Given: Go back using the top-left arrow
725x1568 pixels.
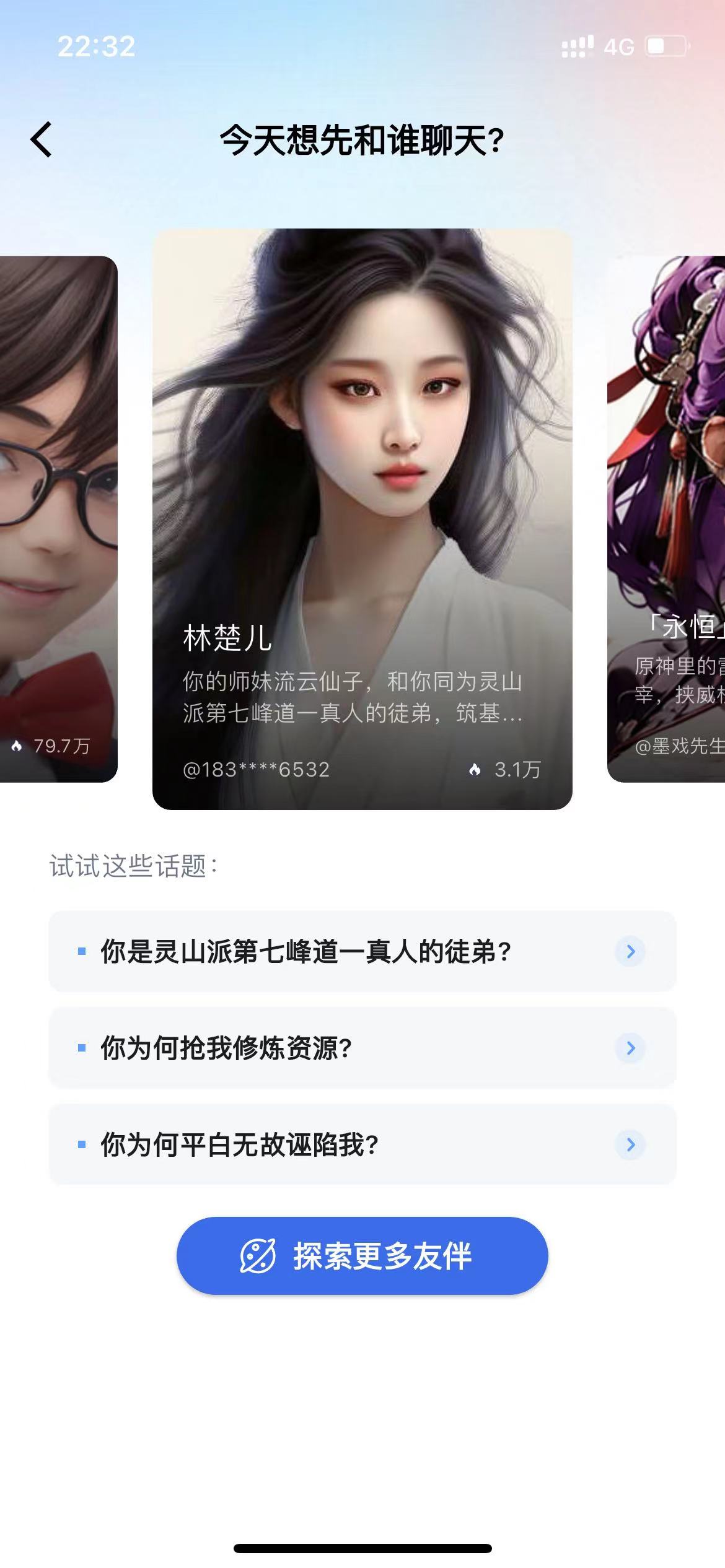Looking at the screenshot, I should 42,139.
